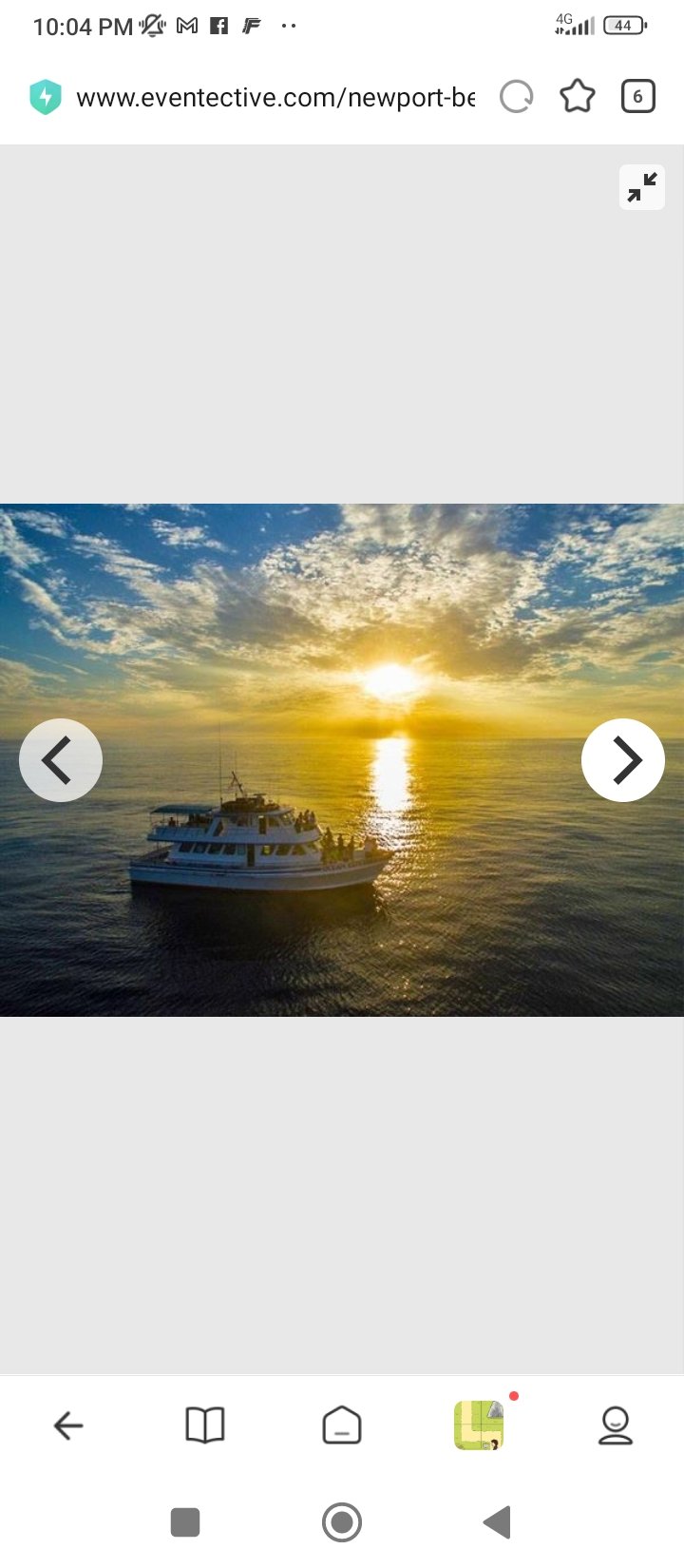The height and width of the screenshot is (1568, 684).
Task: Open the browser profile icon
Action: (x=616, y=1425)
